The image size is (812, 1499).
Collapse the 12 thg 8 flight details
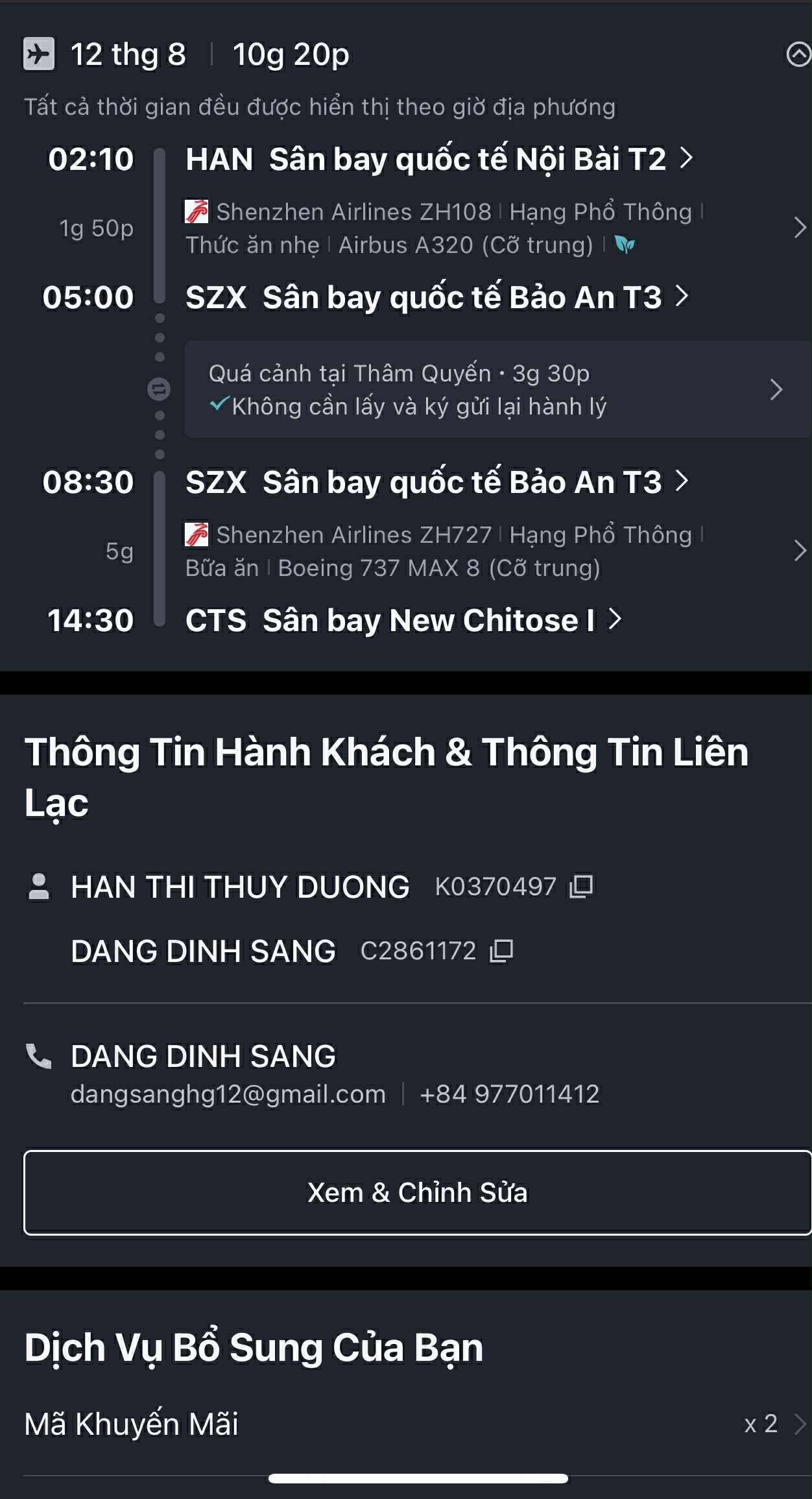(x=798, y=54)
